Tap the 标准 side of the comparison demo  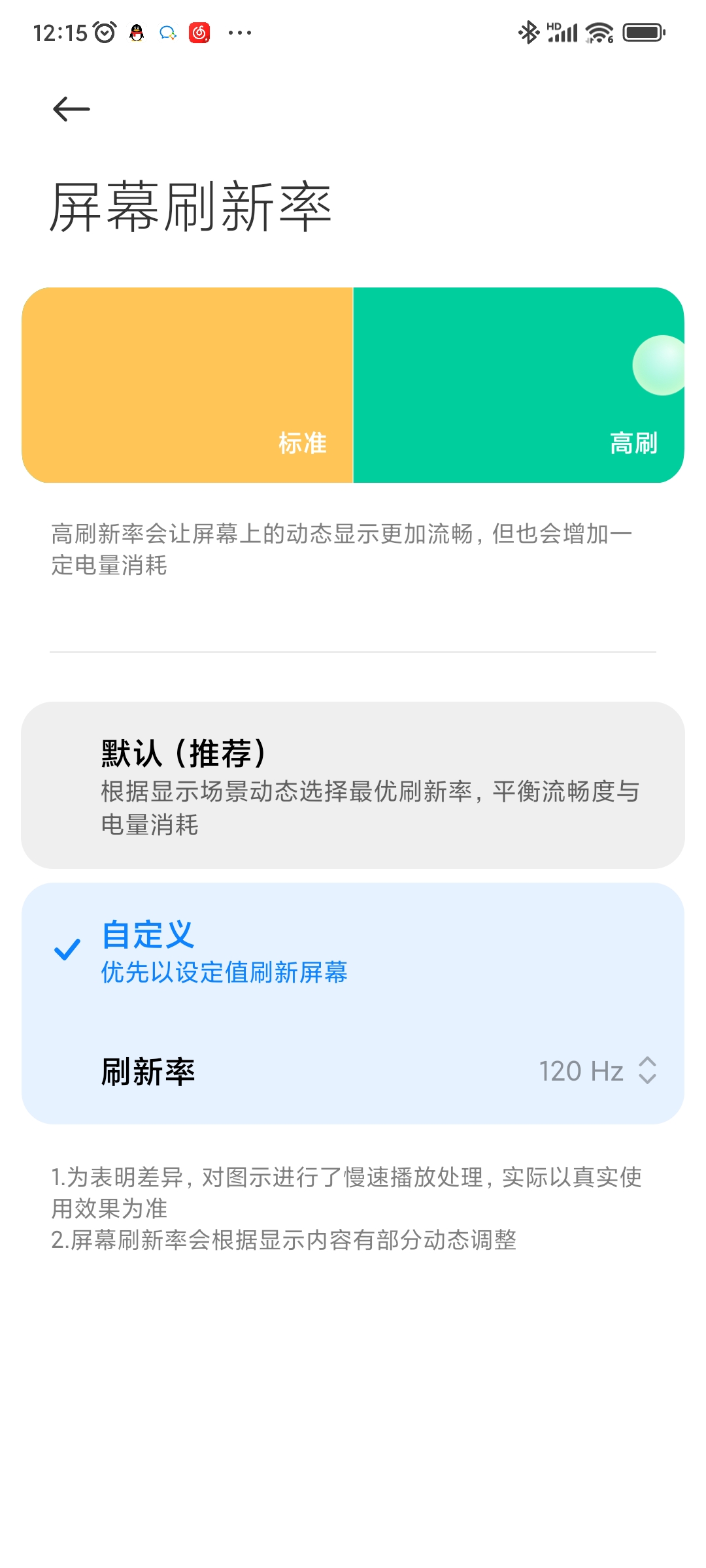pos(190,384)
